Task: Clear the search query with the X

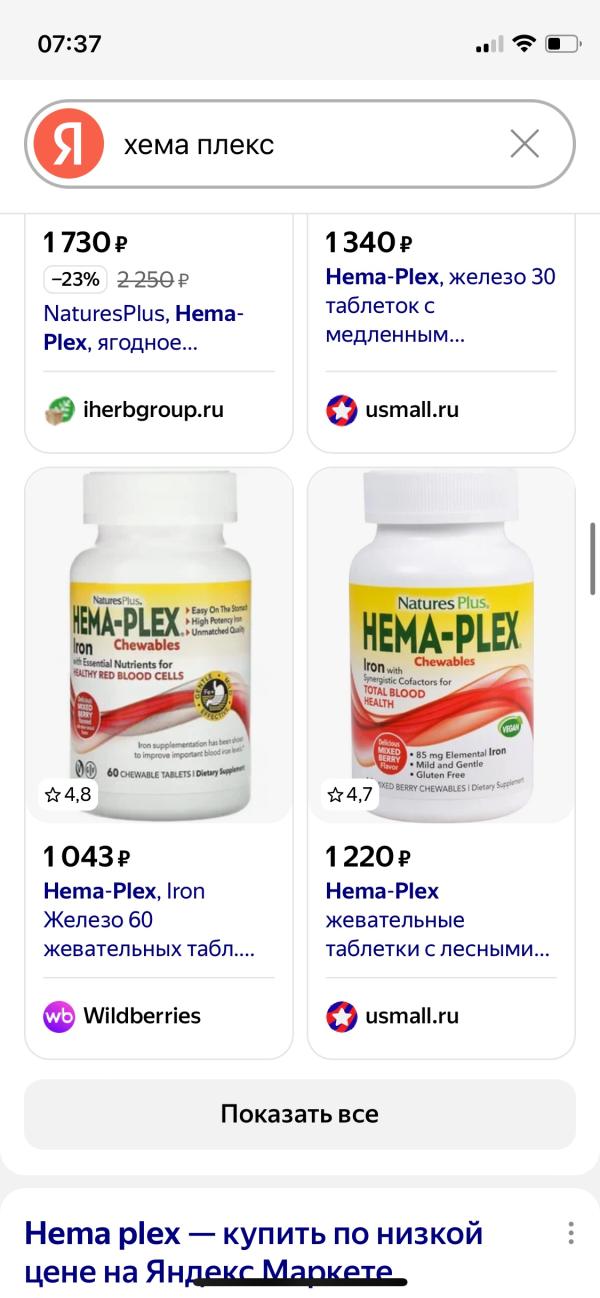Action: click(524, 144)
